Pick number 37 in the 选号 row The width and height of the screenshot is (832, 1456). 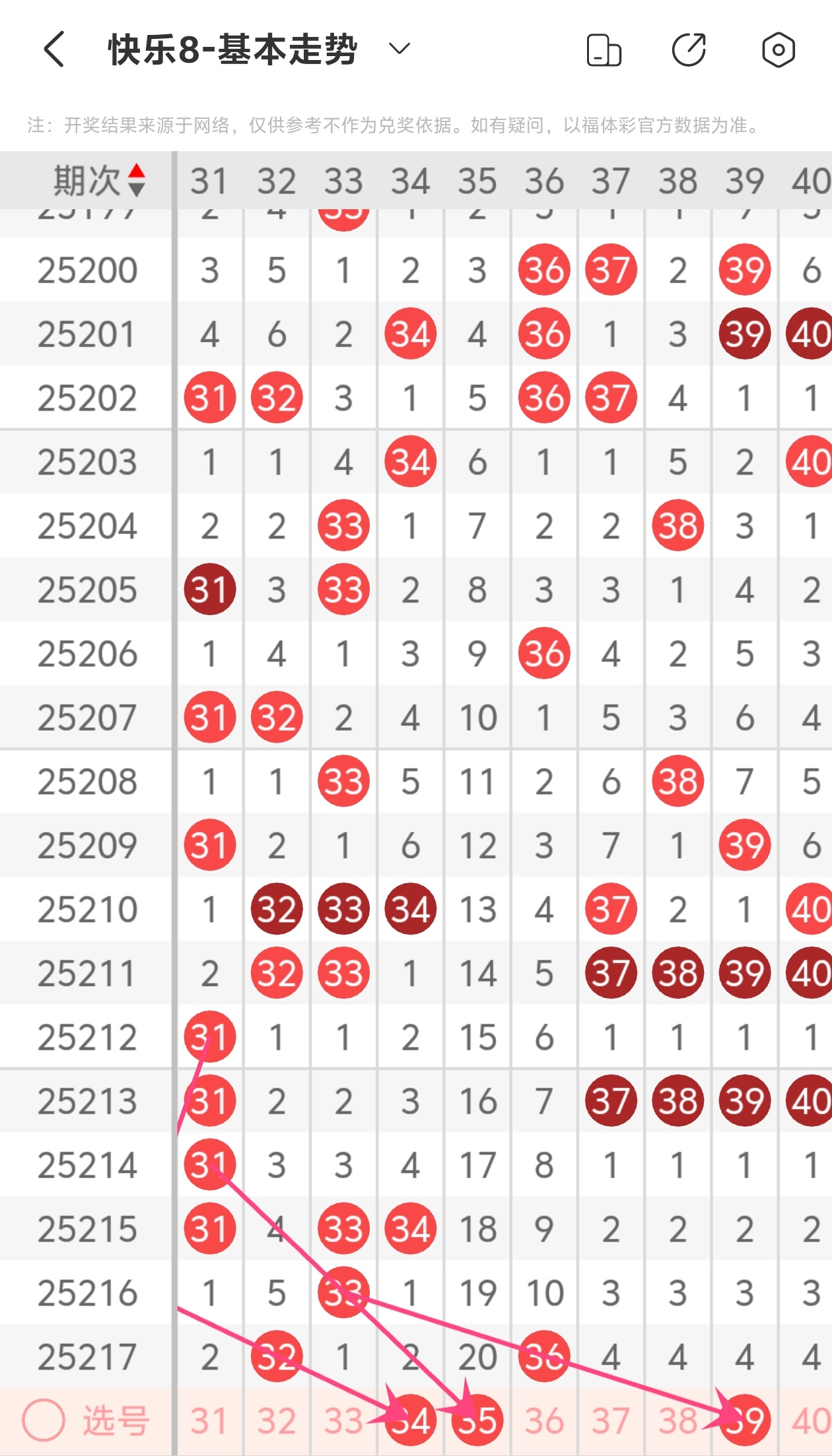click(611, 1421)
